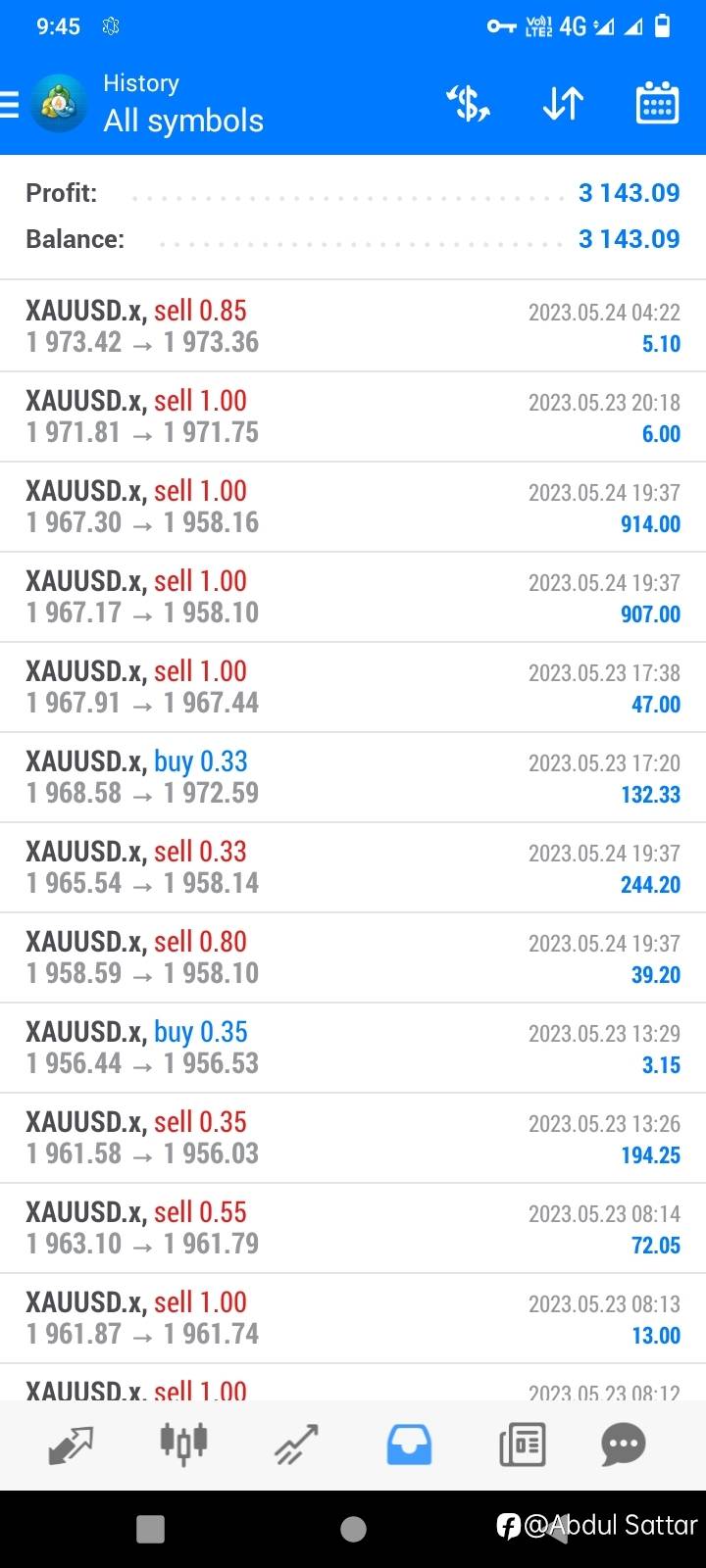Image resolution: width=706 pixels, height=1568 pixels.
Task: Open the sell trade with 914.00 profit
Action: point(353,507)
